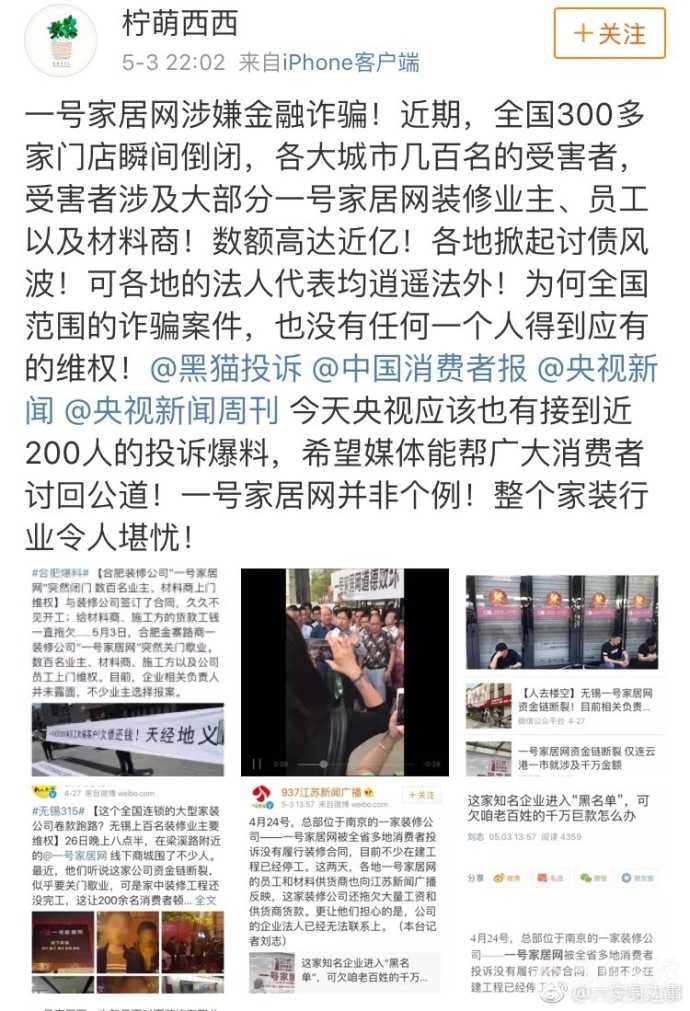
Task: View the attached long image
Action: pyautogui.click(x=127, y=780)
